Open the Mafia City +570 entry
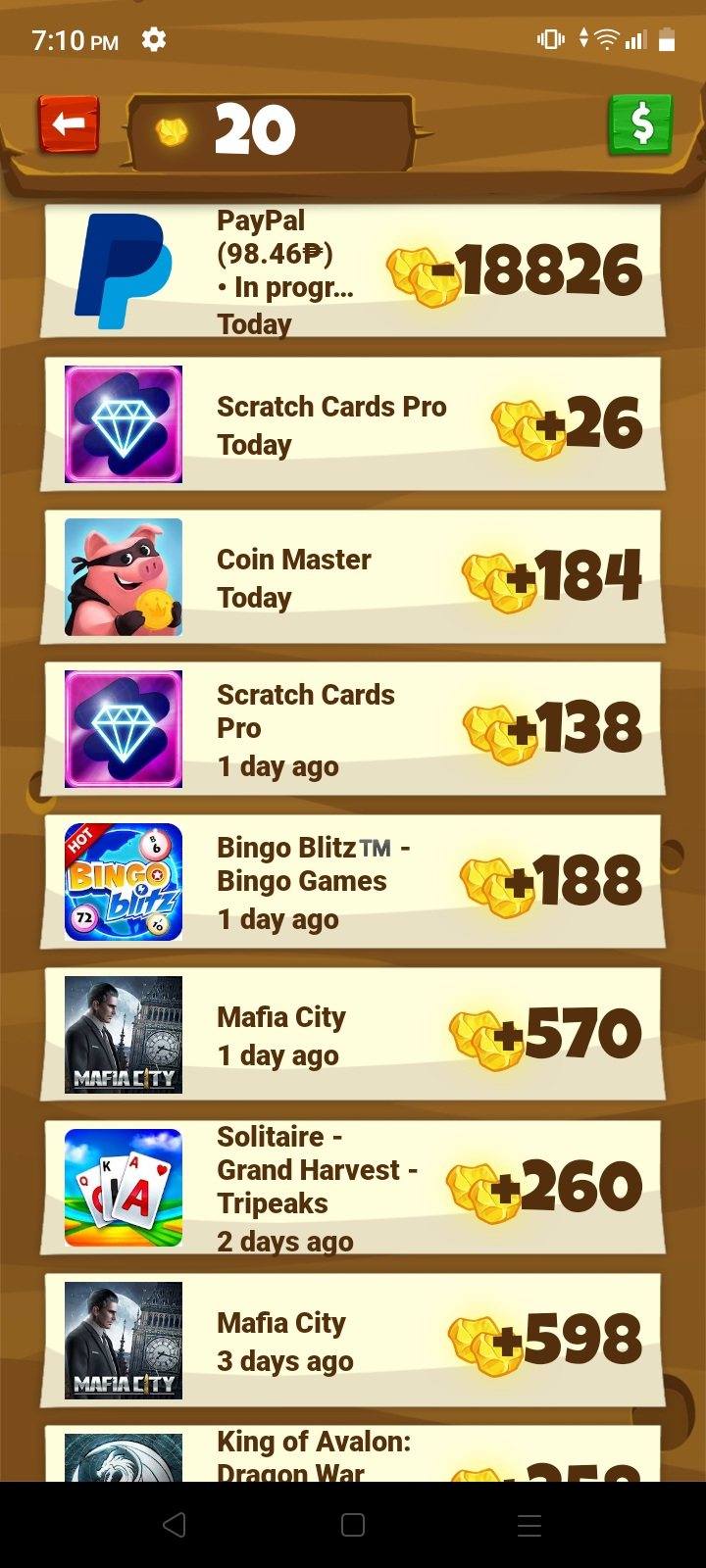The height and width of the screenshot is (1568, 706). pos(353,1035)
